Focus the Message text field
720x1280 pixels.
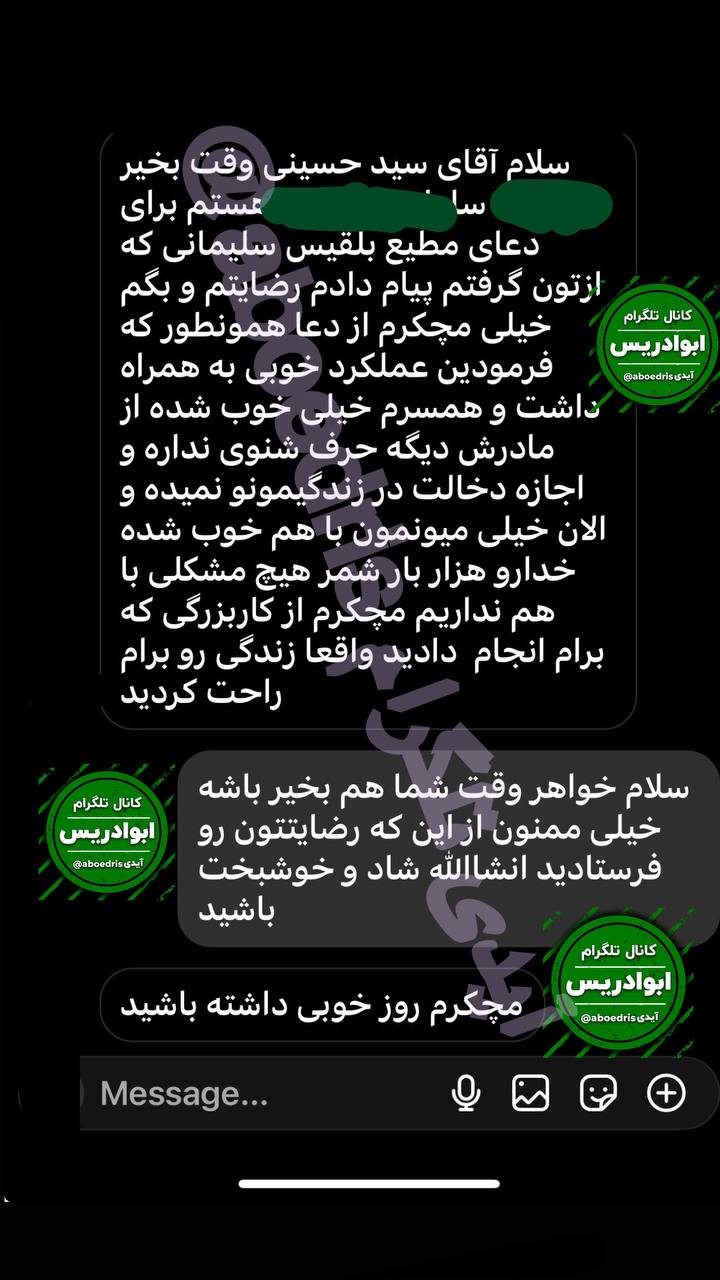250,1094
